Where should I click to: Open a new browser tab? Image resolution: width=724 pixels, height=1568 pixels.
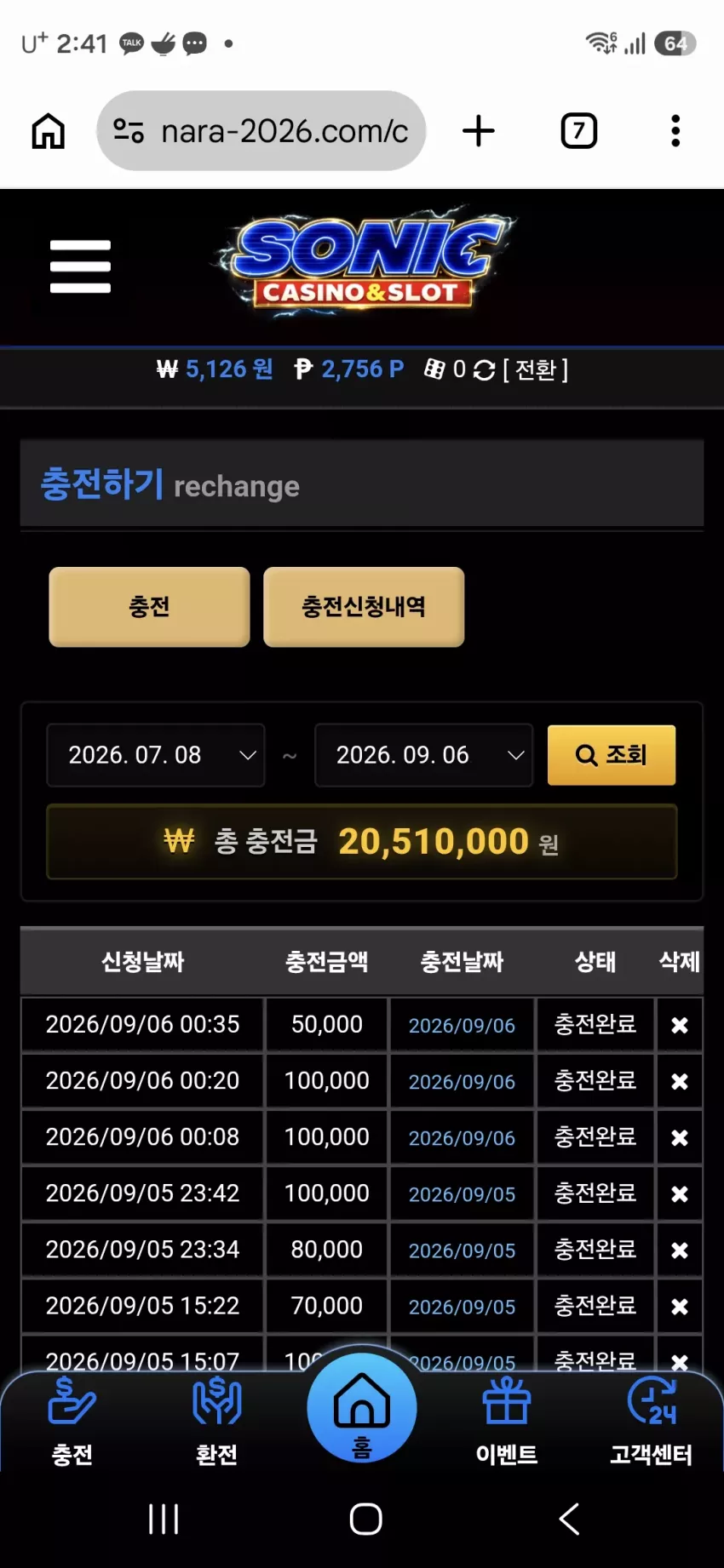[x=479, y=131]
